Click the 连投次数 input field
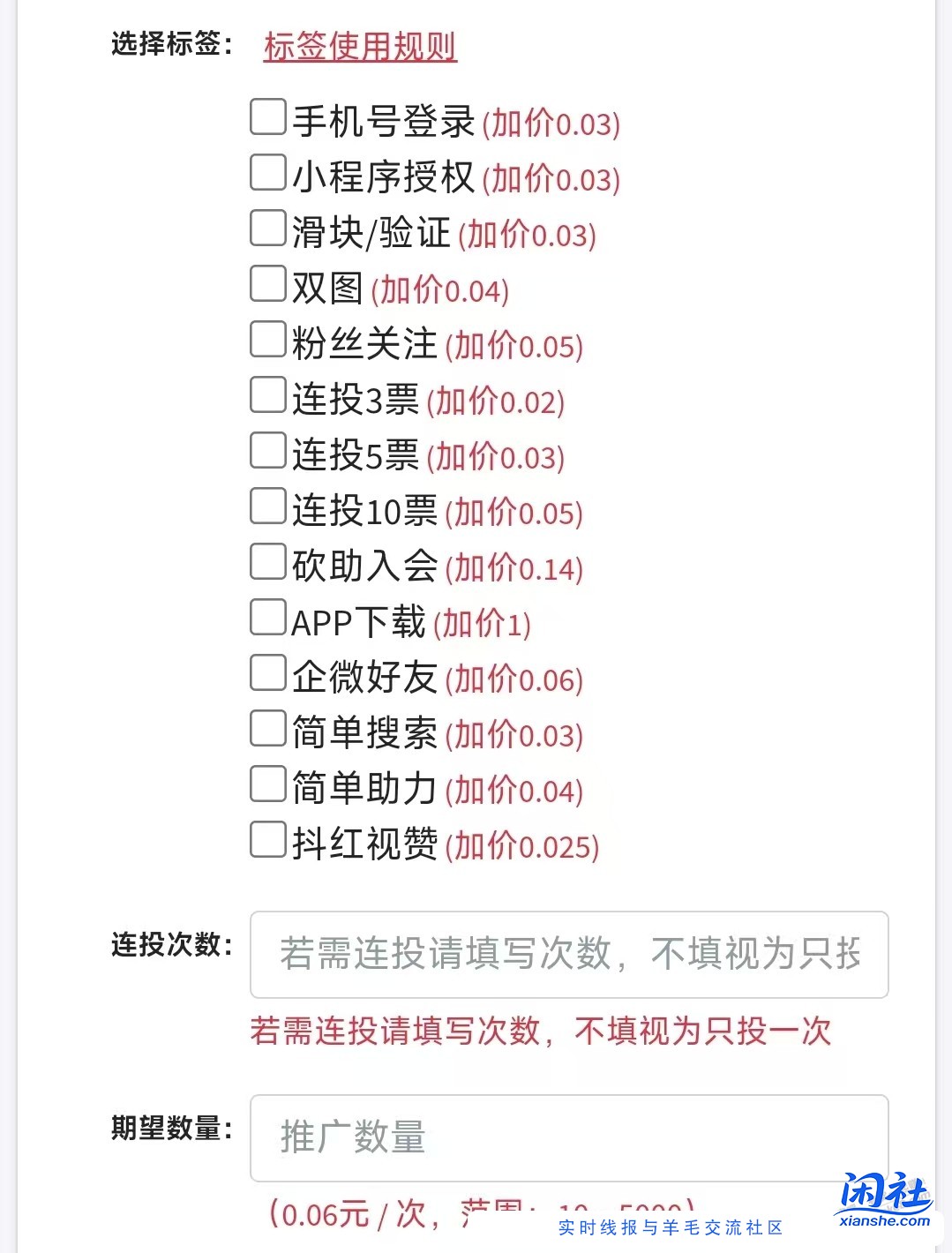 coord(569,956)
